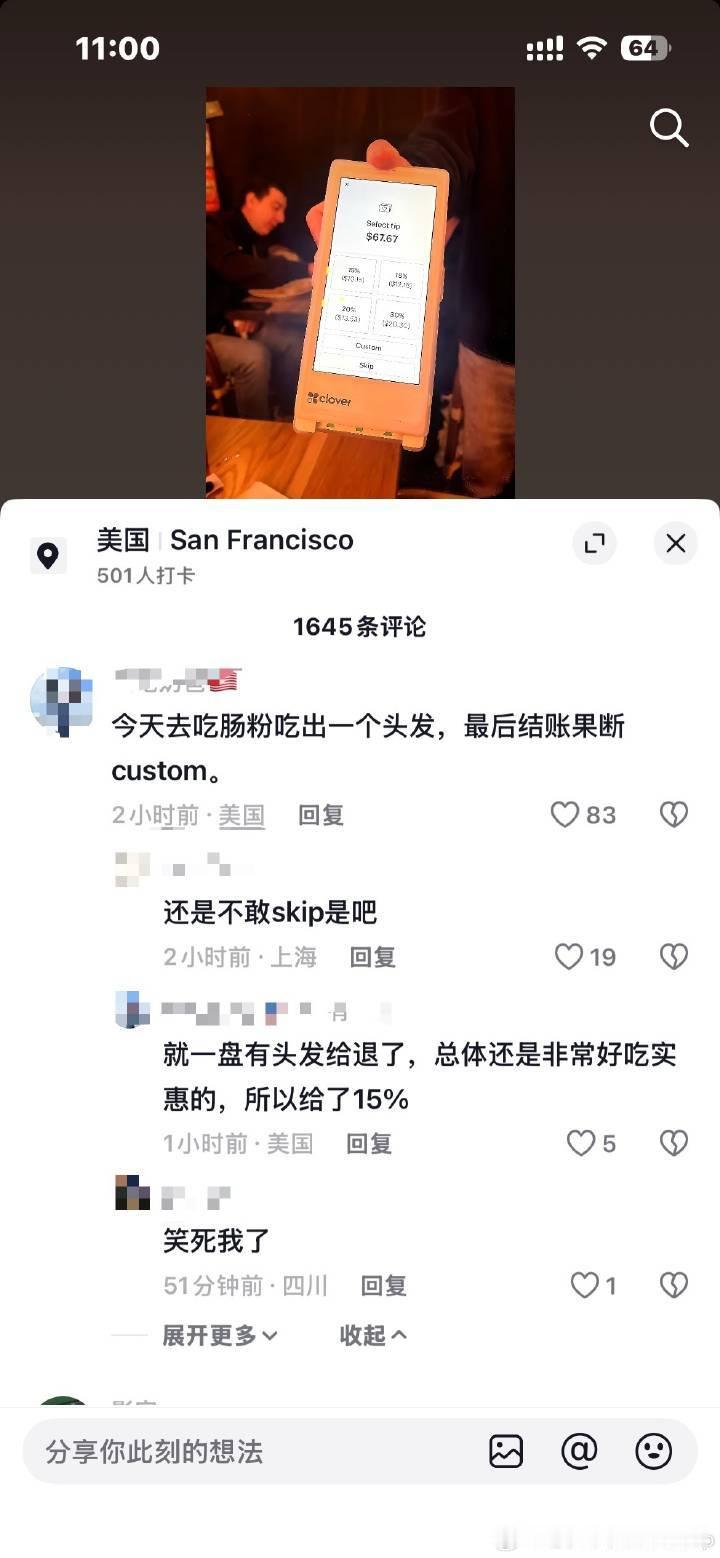Open the emoji picker smiley icon
Screen dimensions: 720x1558
[652, 1451]
